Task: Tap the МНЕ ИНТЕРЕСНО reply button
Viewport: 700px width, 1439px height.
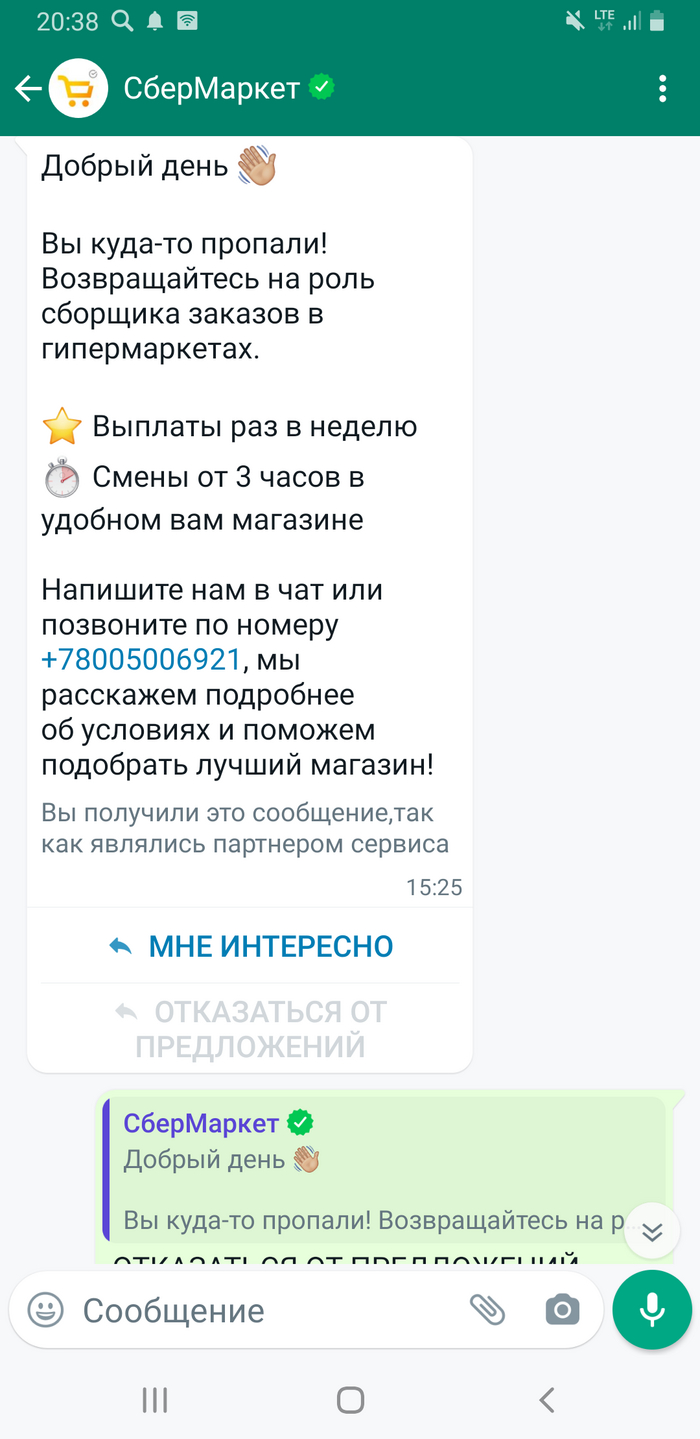Action: click(x=250, y=945)
